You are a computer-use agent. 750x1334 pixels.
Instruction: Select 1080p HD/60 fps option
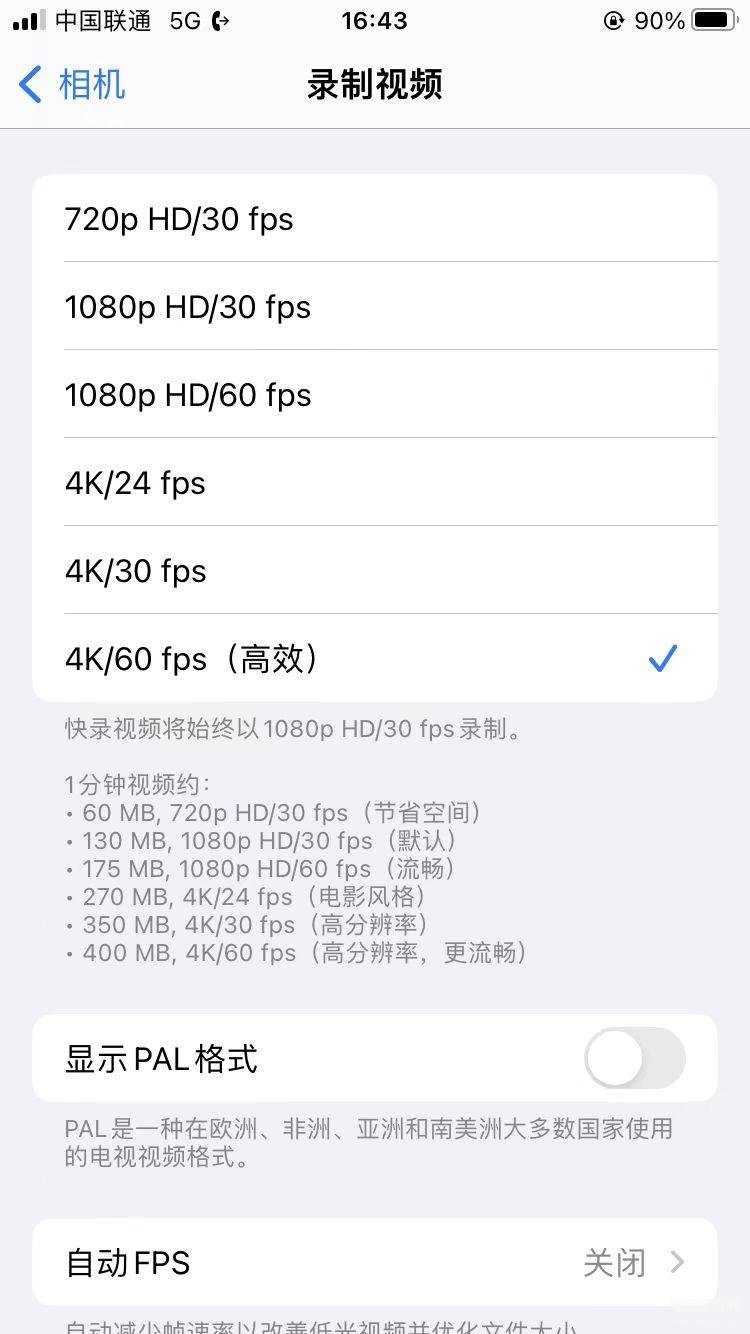coord(375,394)
